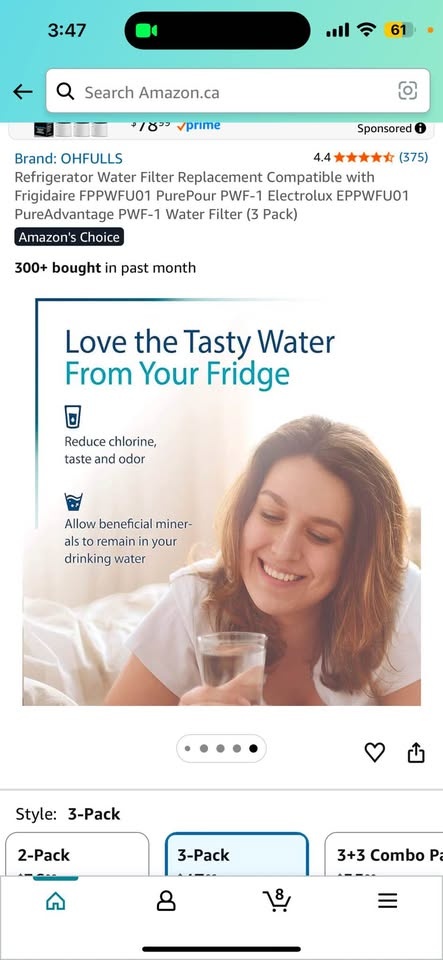Add product to wish list heart

(374, 752)
